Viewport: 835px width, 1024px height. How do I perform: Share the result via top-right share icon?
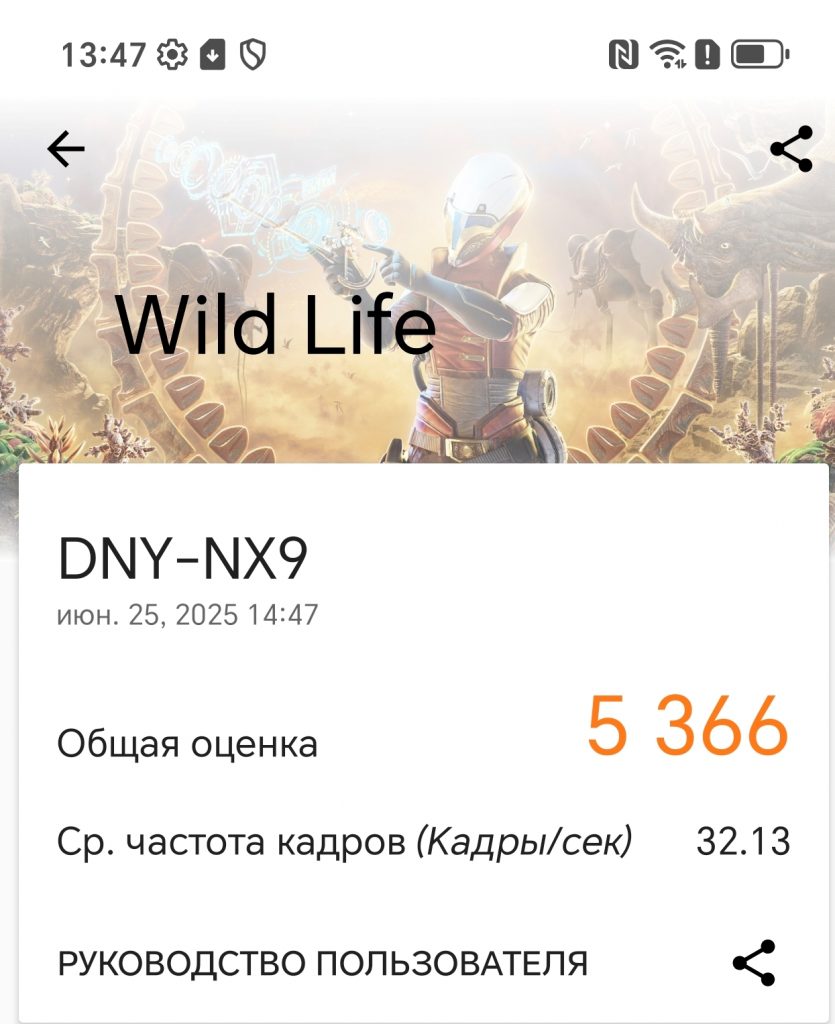click(x=791, y=150)
